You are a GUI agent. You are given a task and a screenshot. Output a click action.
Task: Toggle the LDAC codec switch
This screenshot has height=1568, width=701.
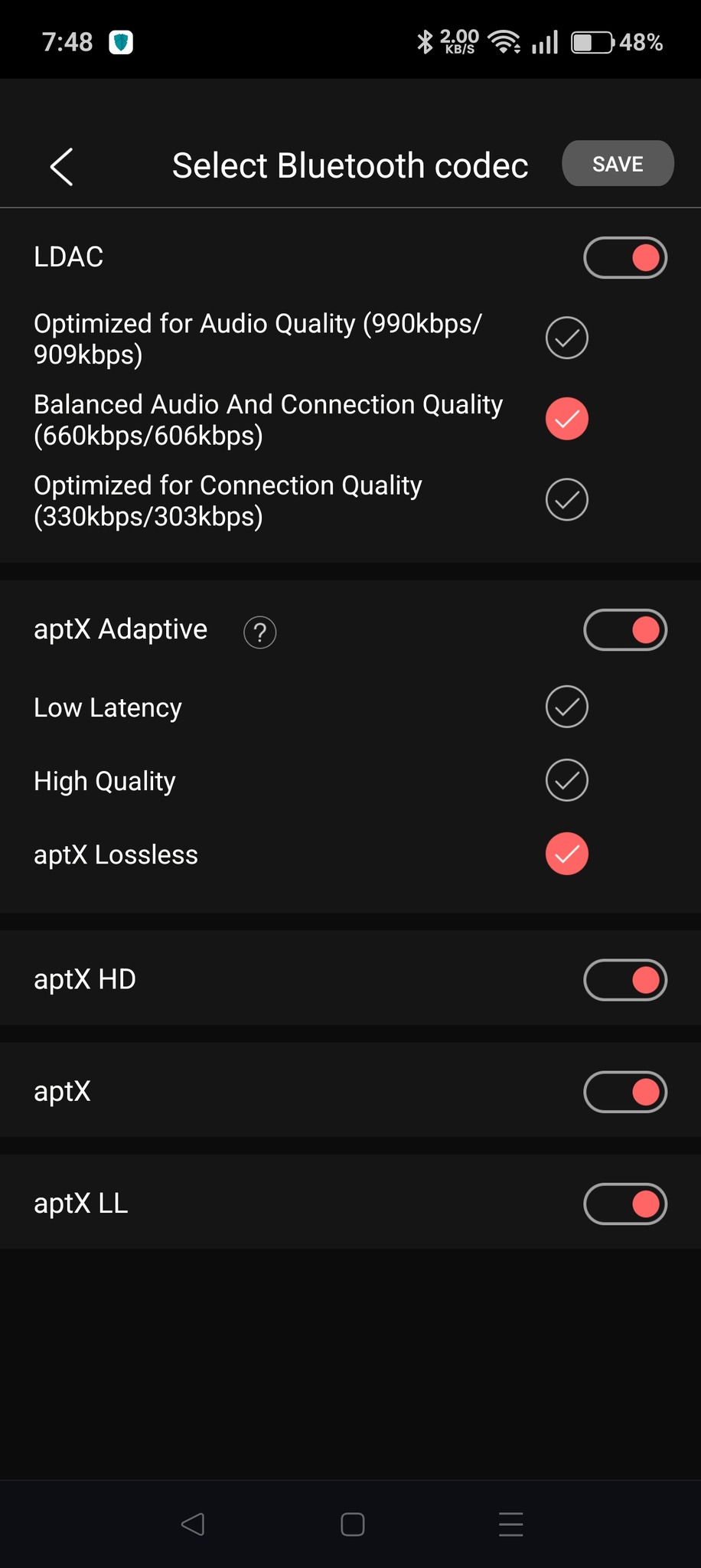(625, 258)
